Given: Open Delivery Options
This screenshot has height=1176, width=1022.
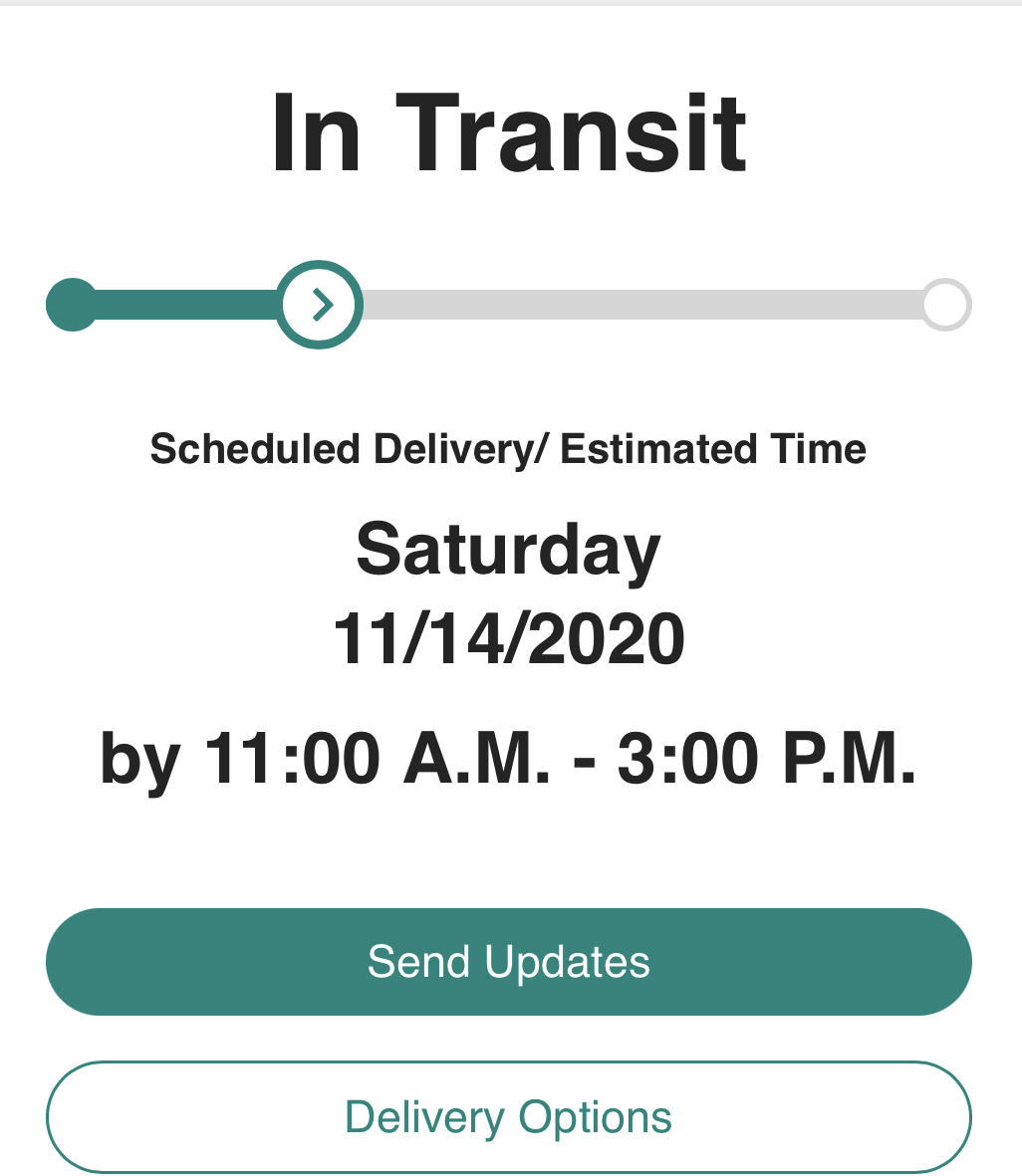Looking at the screenshot, I should click(x=509, y=1117).
